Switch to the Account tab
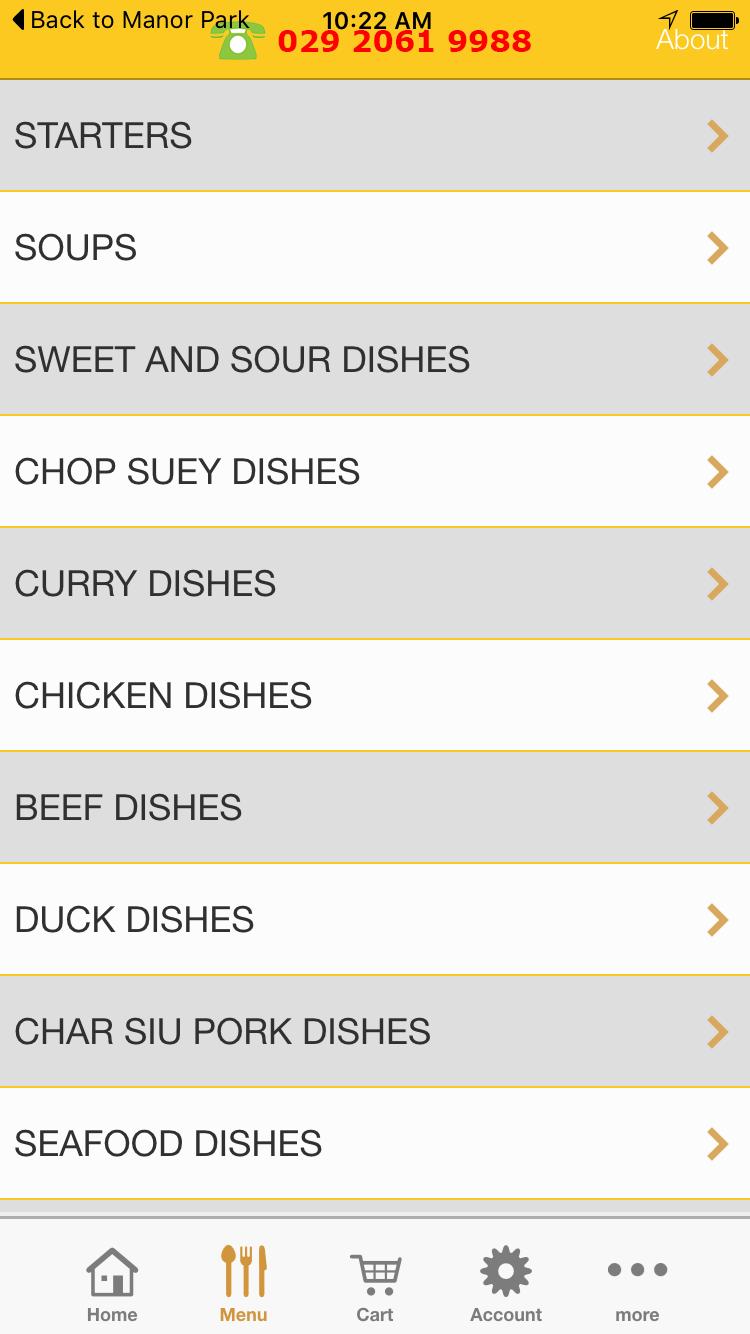750x1334 pixels. [x=505, y=1283]
